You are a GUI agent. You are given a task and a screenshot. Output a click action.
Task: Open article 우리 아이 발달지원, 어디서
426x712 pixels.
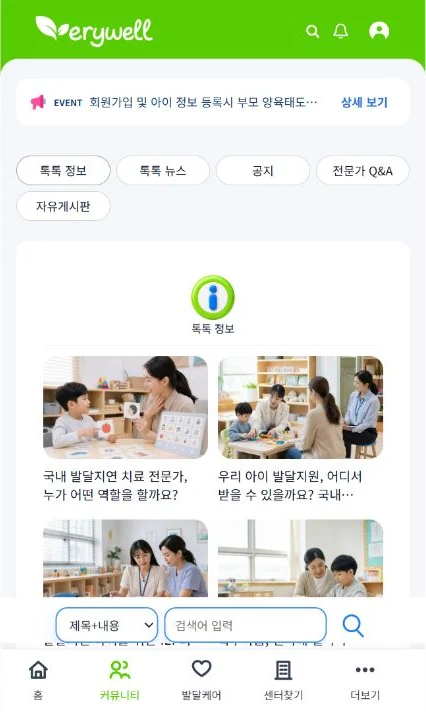(300, 429)
